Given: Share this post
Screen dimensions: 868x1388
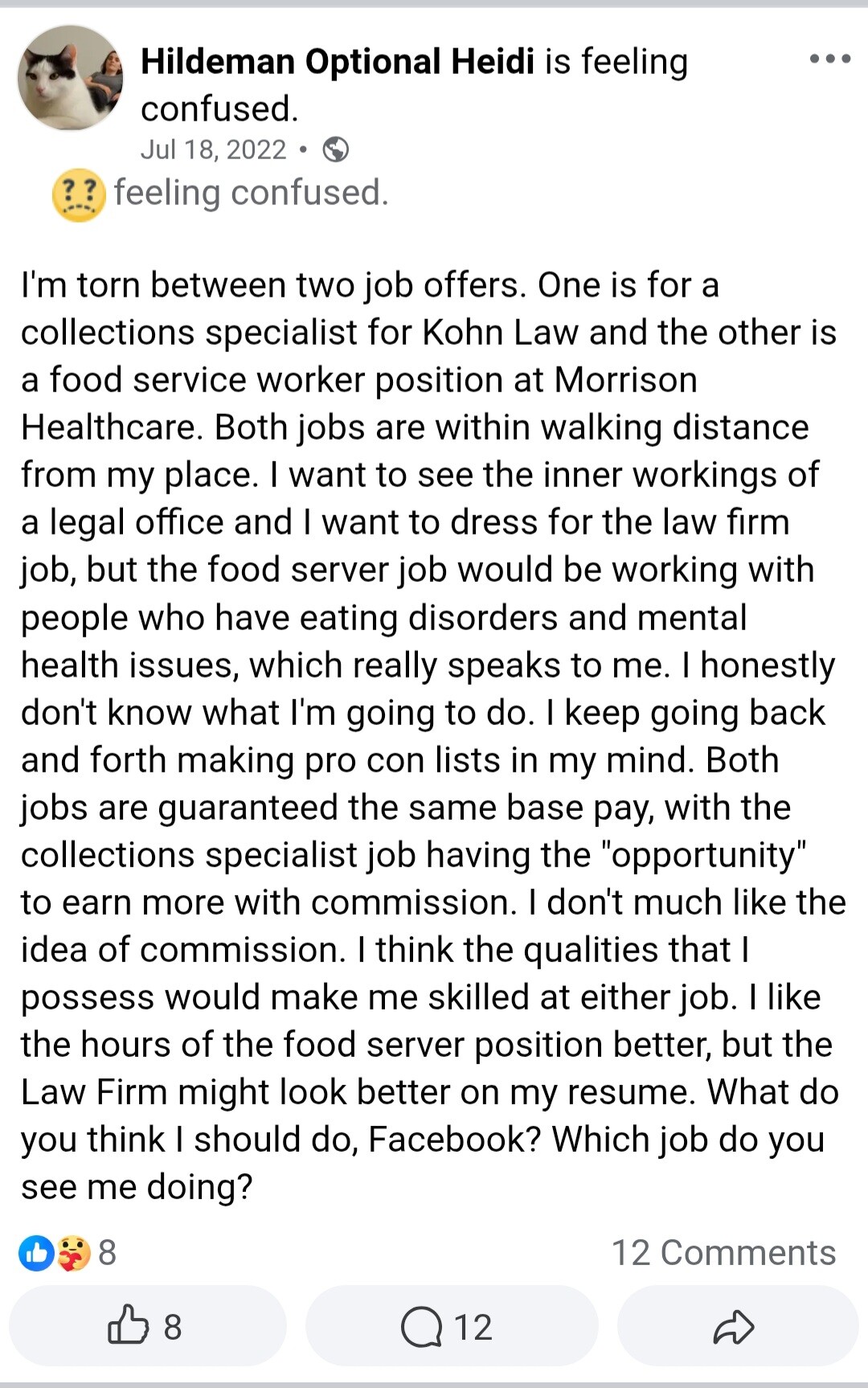Looking at the screenshot, I should [x=735, y=1326].
